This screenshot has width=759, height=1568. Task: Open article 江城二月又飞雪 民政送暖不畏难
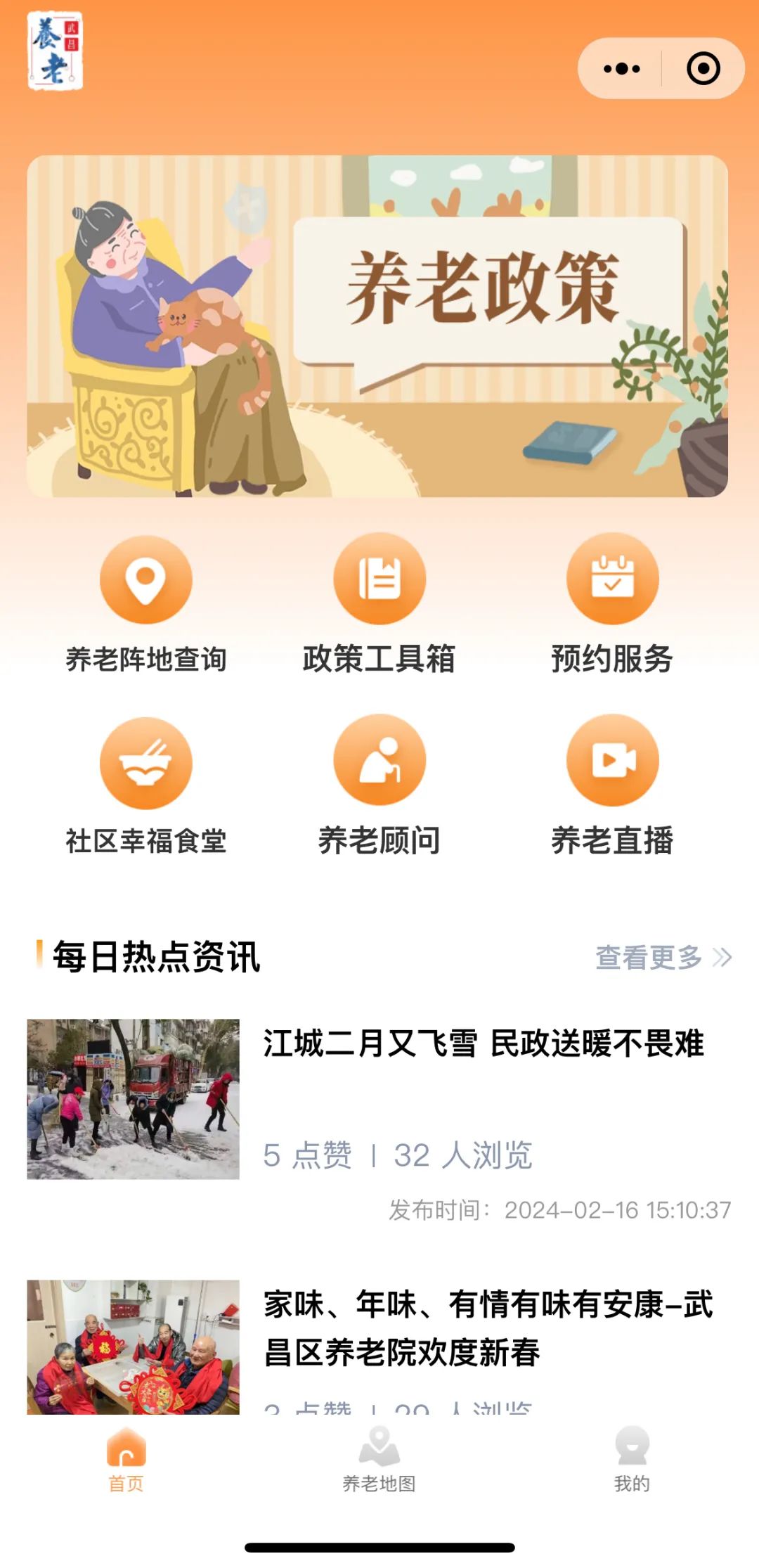[x=483, y=1043]
